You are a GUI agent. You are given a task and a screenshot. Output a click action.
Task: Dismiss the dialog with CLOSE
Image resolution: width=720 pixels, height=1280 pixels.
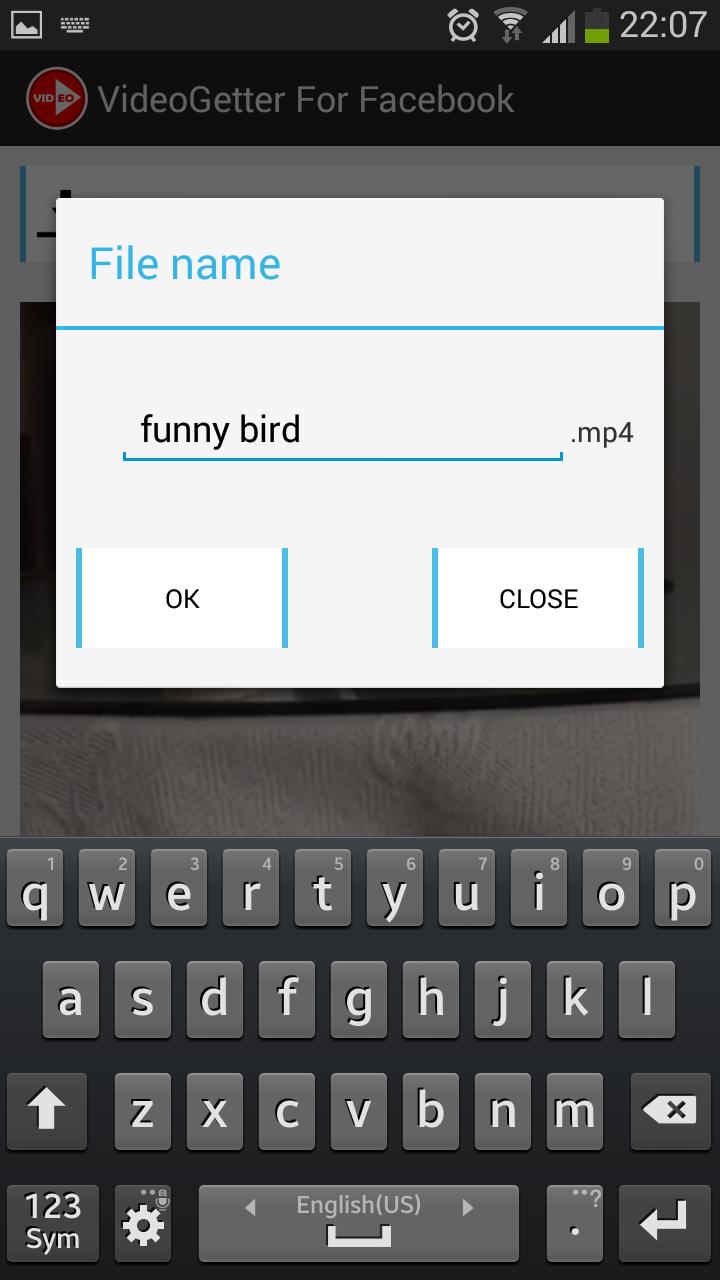538,598
